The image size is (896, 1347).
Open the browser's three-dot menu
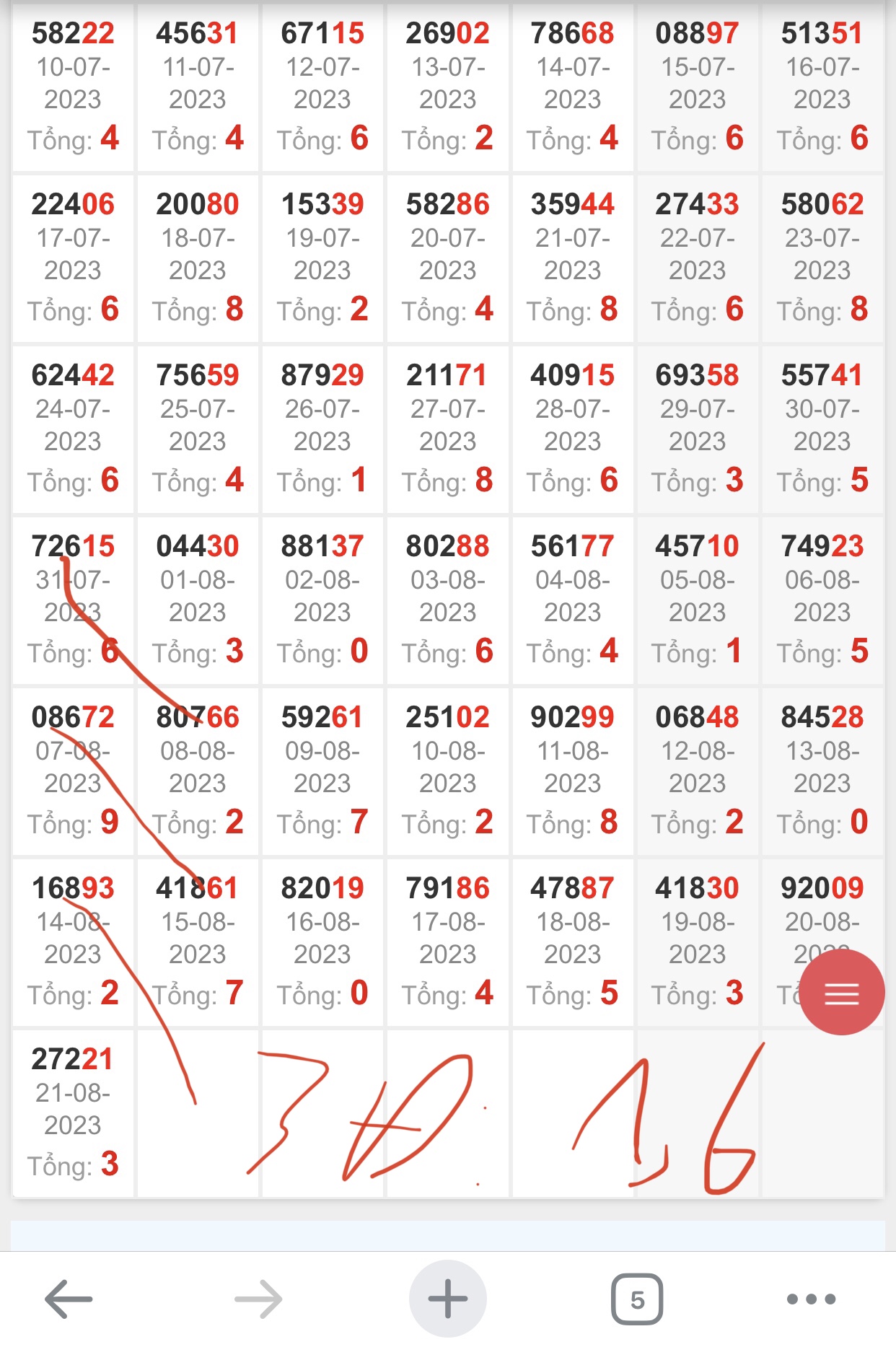(811, 1299)
